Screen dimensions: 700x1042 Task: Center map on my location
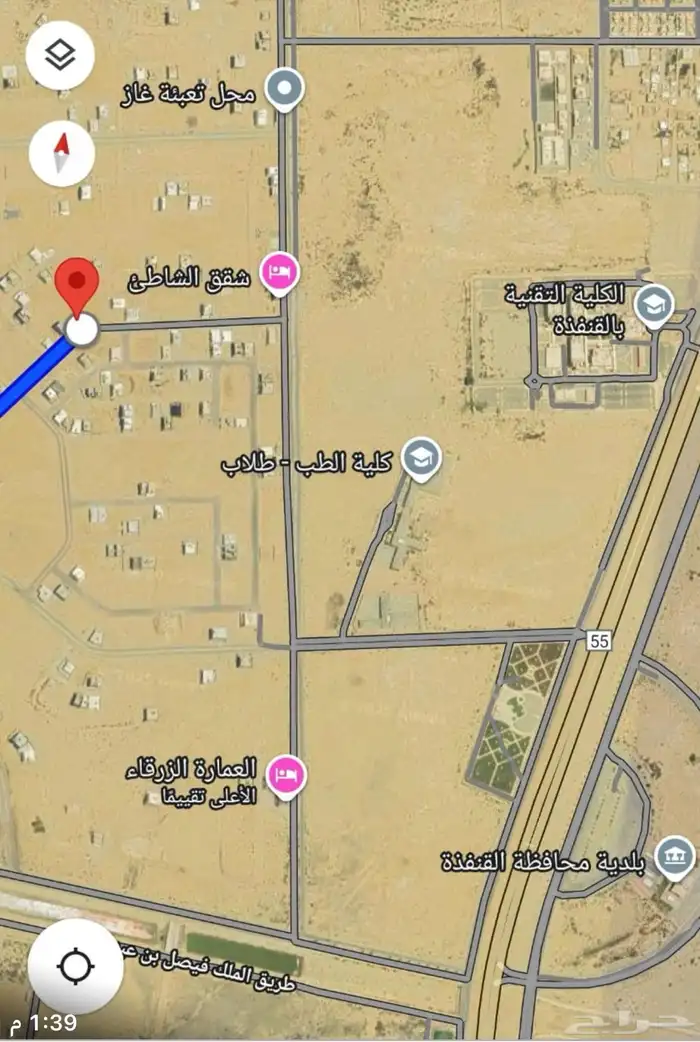pyautogui.click(x=75, y=966)
